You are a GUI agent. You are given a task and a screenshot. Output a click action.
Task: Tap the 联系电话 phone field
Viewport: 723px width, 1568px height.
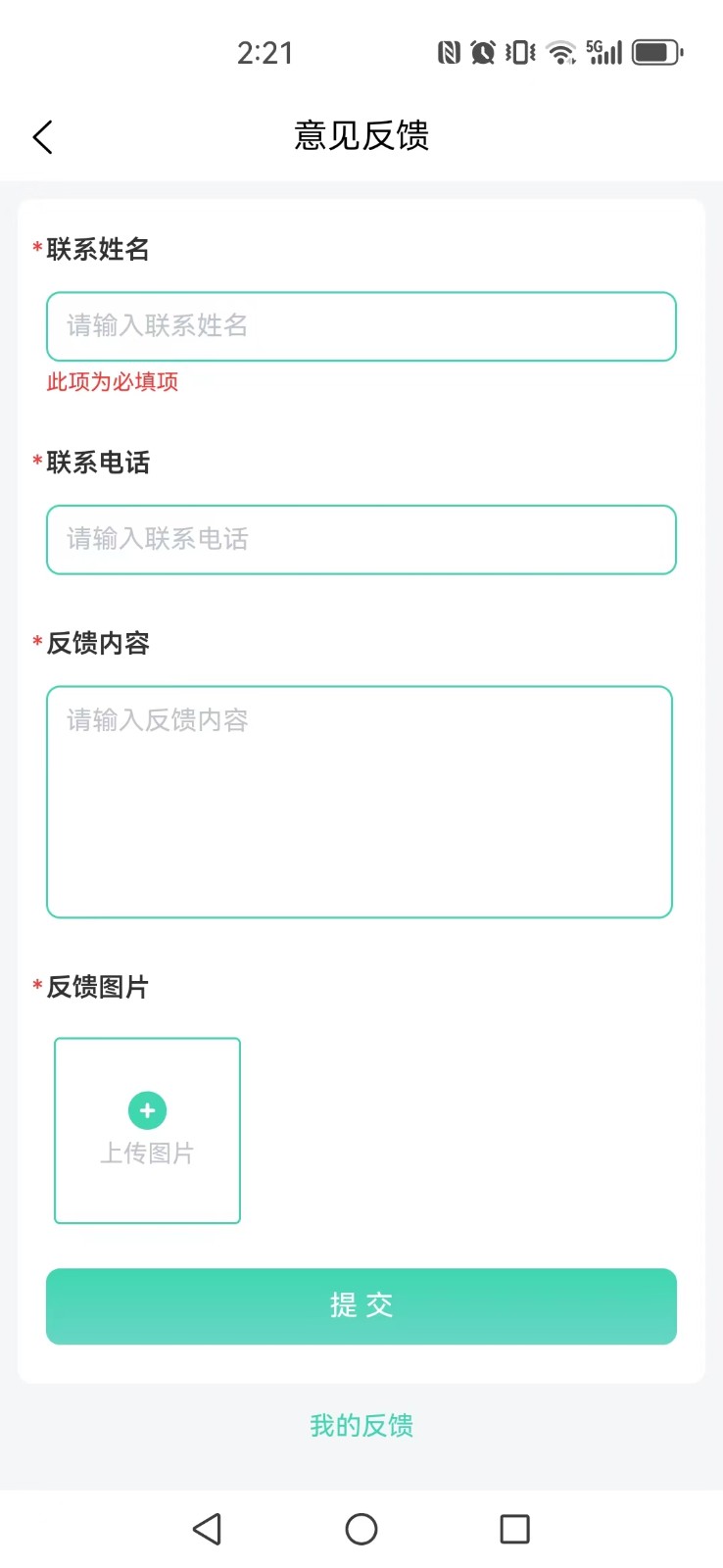(361, 540)
